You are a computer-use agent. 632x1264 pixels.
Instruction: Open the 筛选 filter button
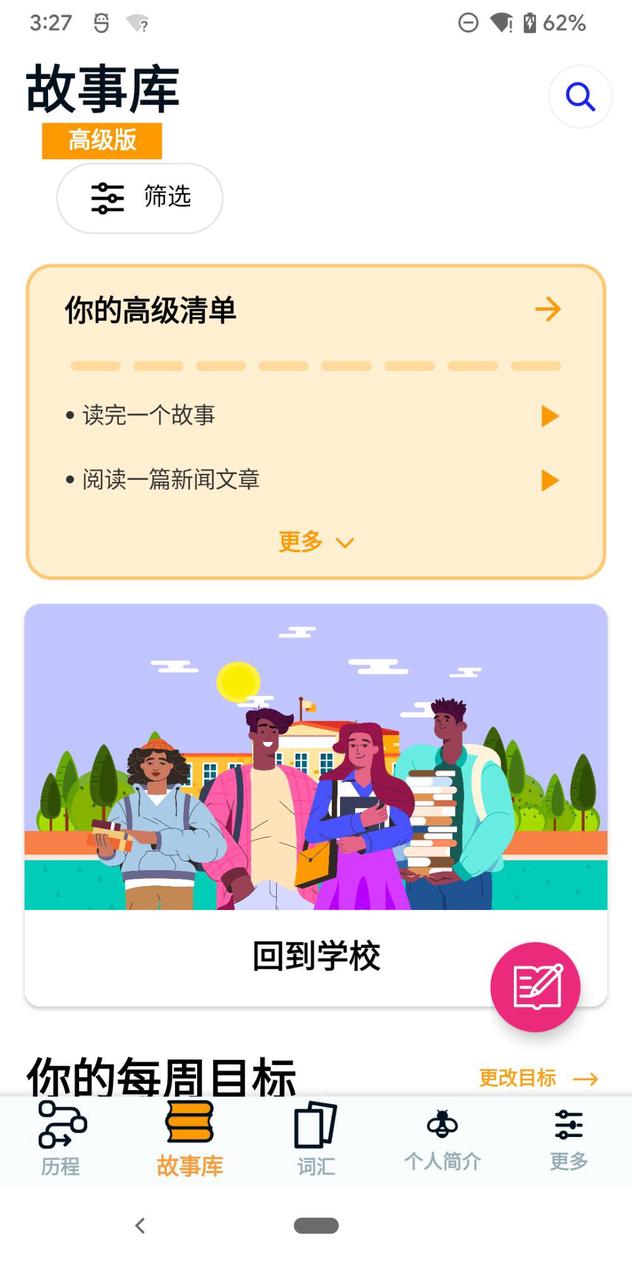pos(140,198)
